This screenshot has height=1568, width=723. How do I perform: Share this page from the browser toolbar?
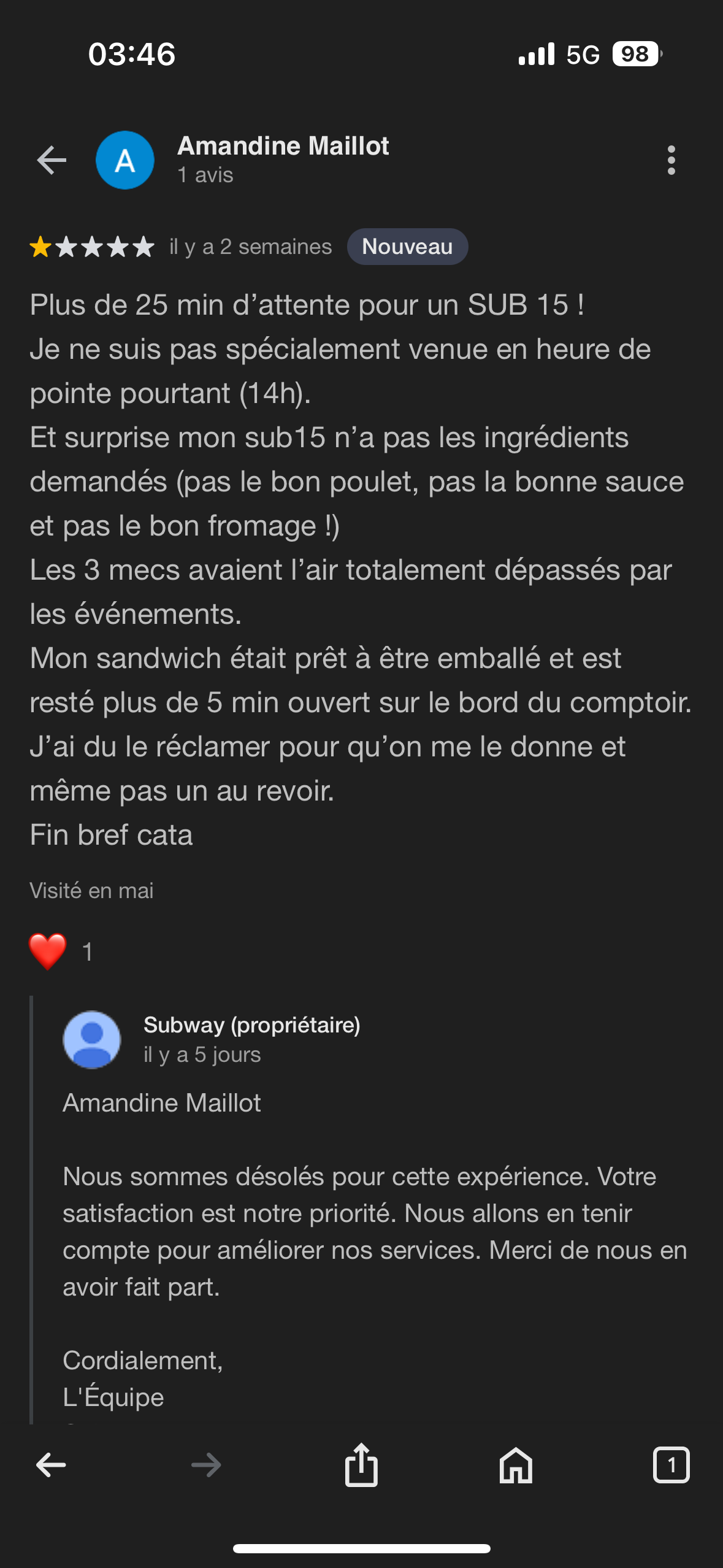(x=361, y=1465)
